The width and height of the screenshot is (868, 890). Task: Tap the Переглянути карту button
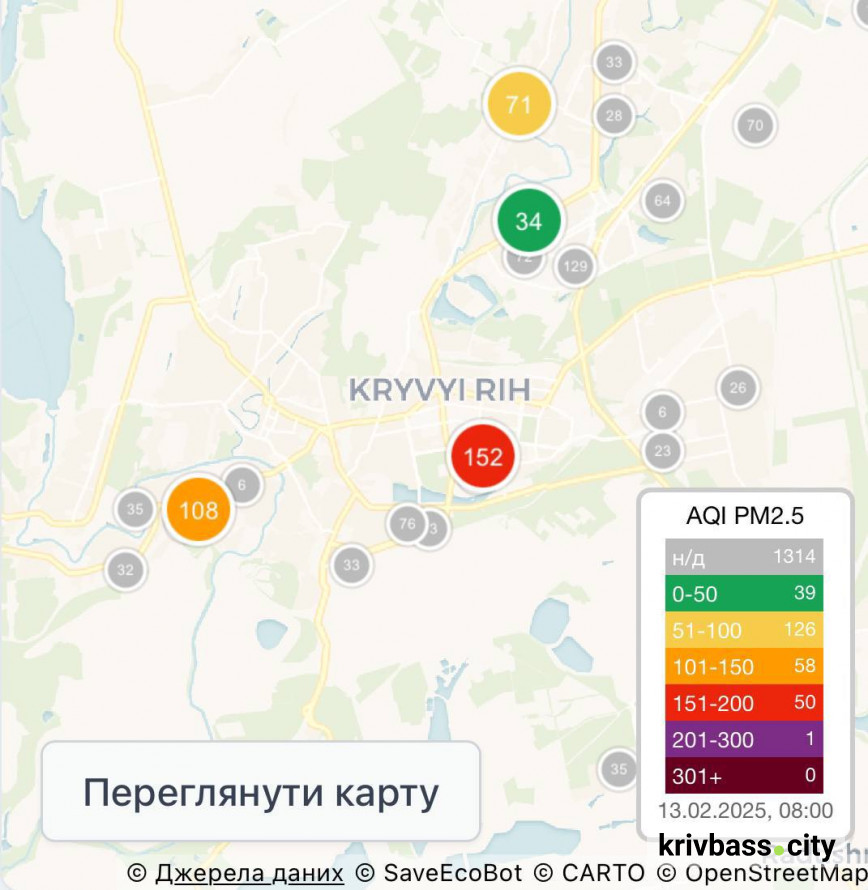coord(260,792)
